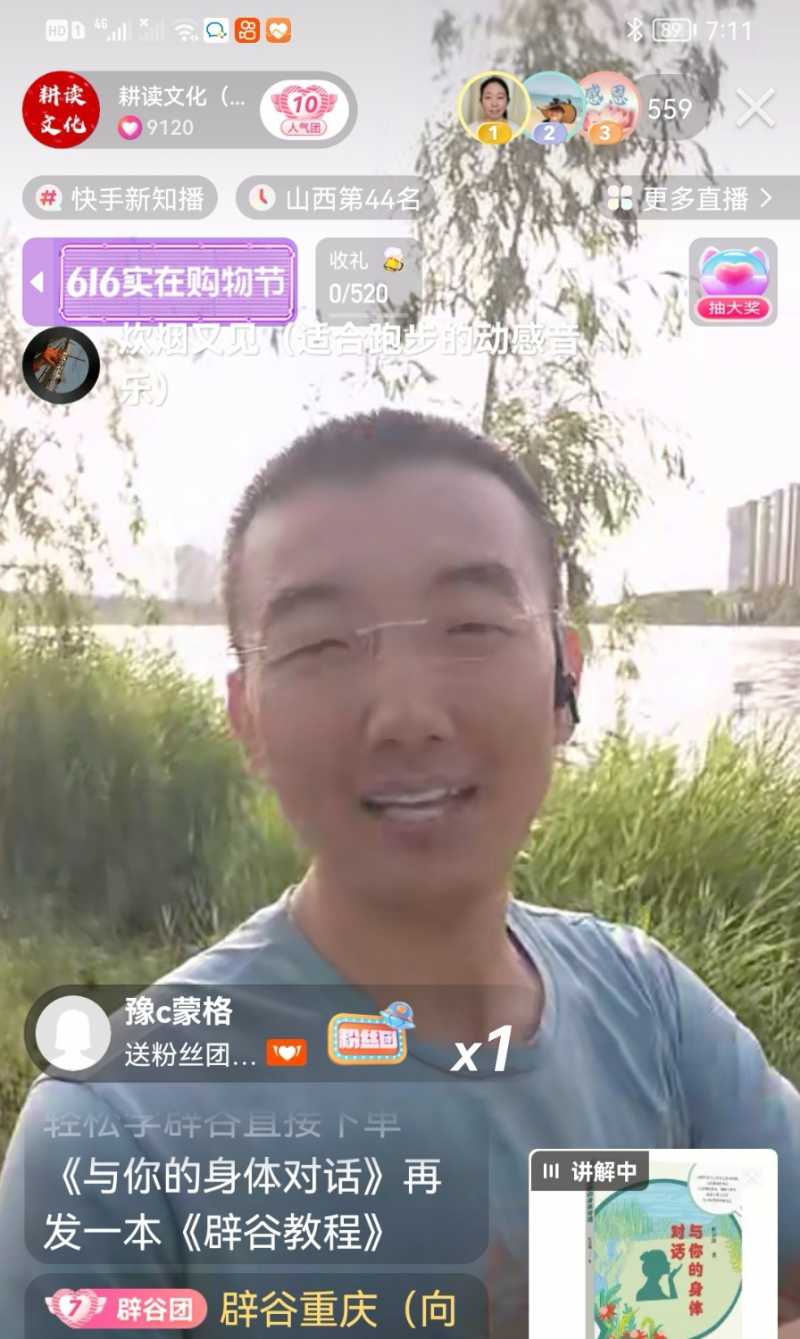
Task: View top viewer ranked number 1
Action: [493, 106]
